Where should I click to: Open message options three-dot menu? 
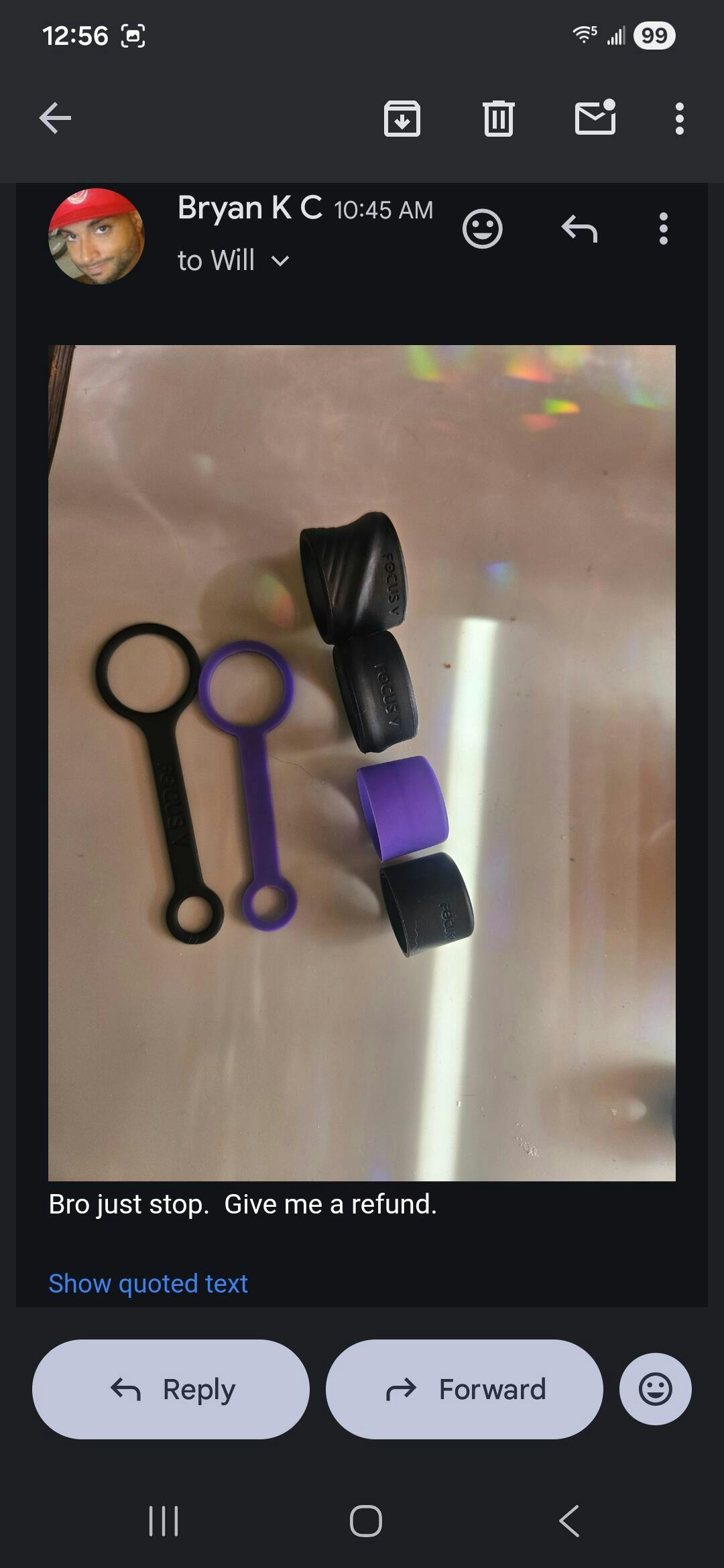tap(663, 229)
